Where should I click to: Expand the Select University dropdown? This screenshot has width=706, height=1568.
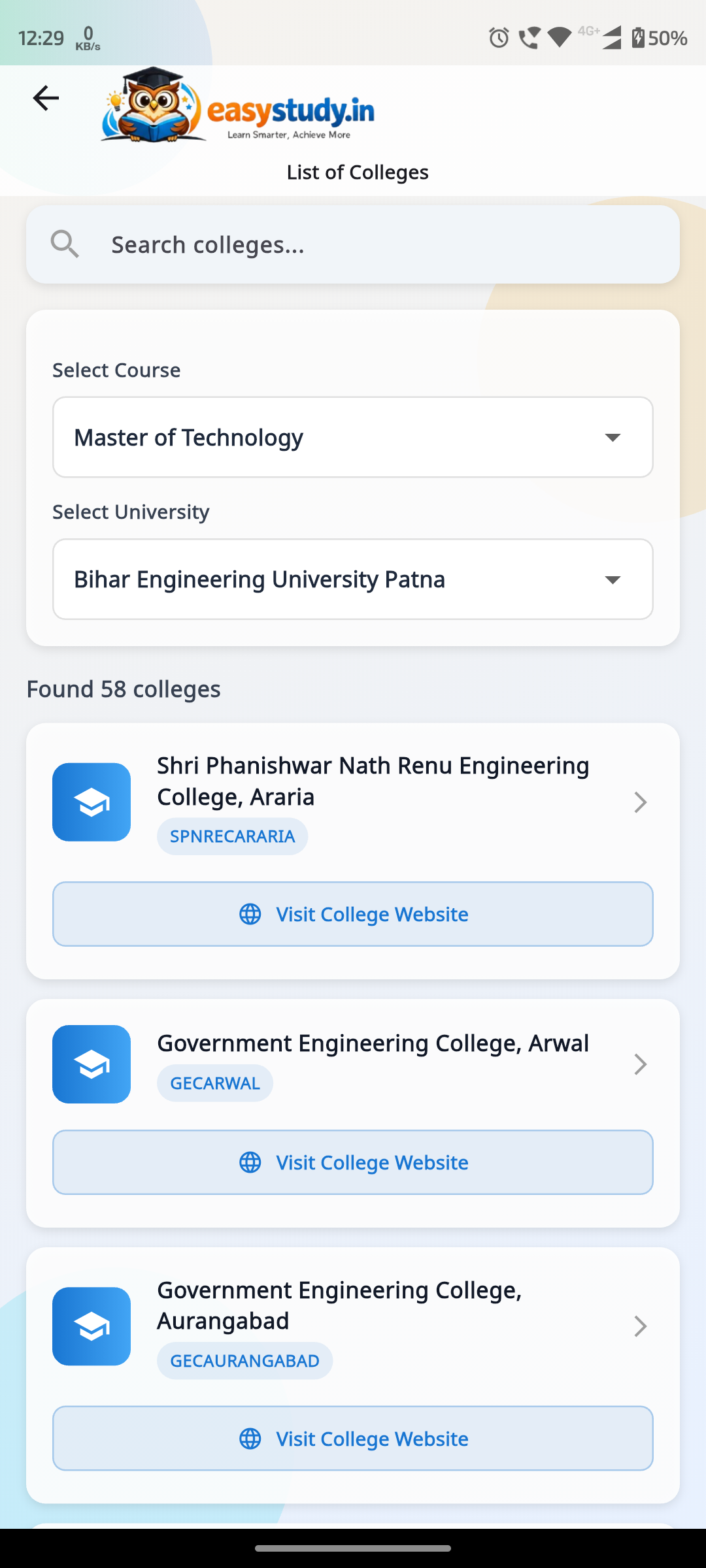353,579
